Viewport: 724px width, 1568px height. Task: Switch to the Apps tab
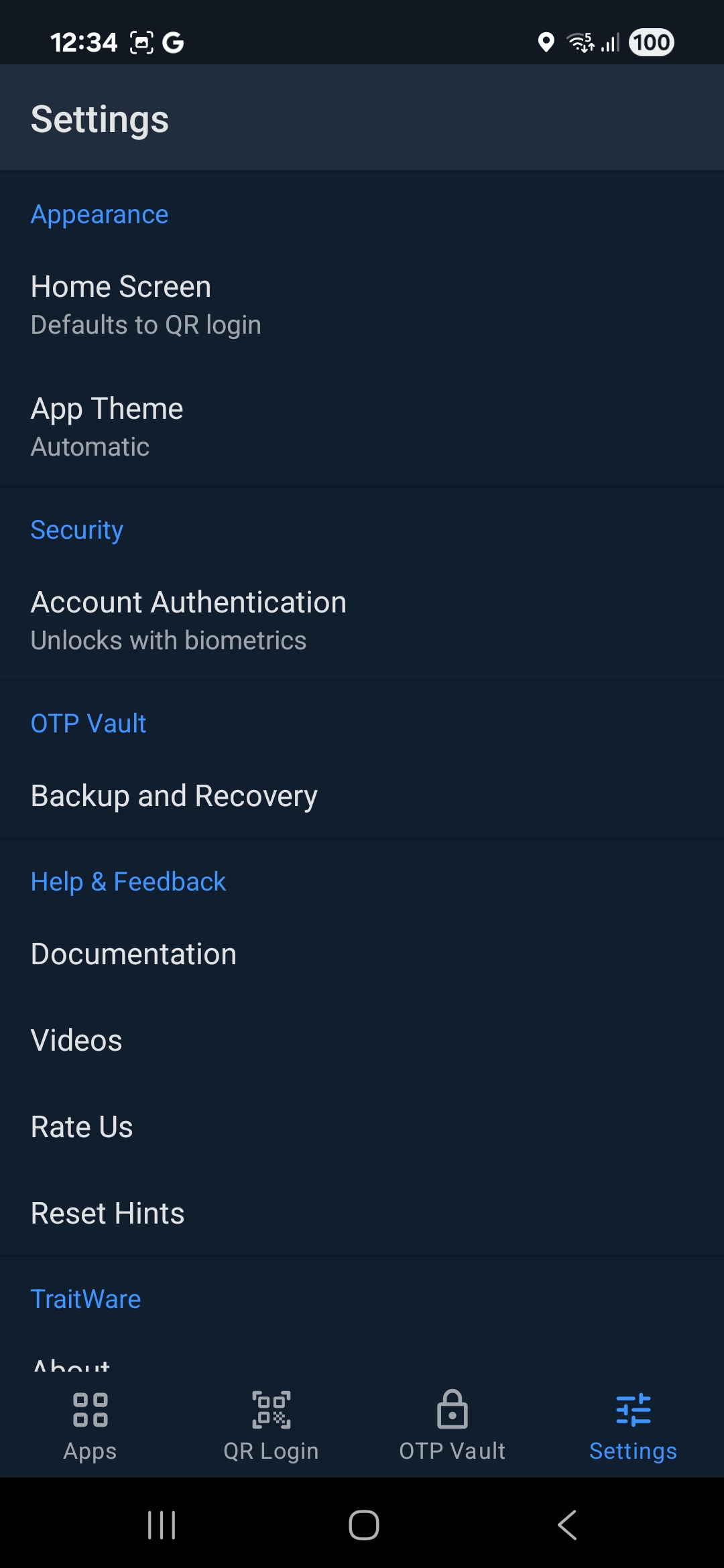coord(90,1425)
